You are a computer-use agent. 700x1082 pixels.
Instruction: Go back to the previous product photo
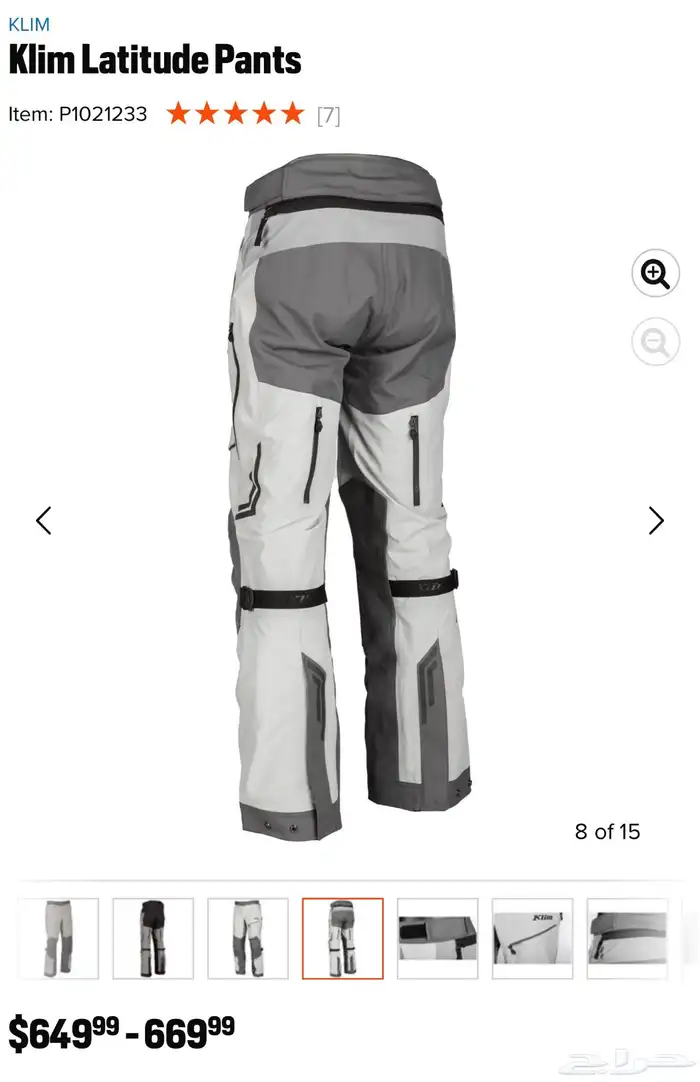tap(43, 520)
